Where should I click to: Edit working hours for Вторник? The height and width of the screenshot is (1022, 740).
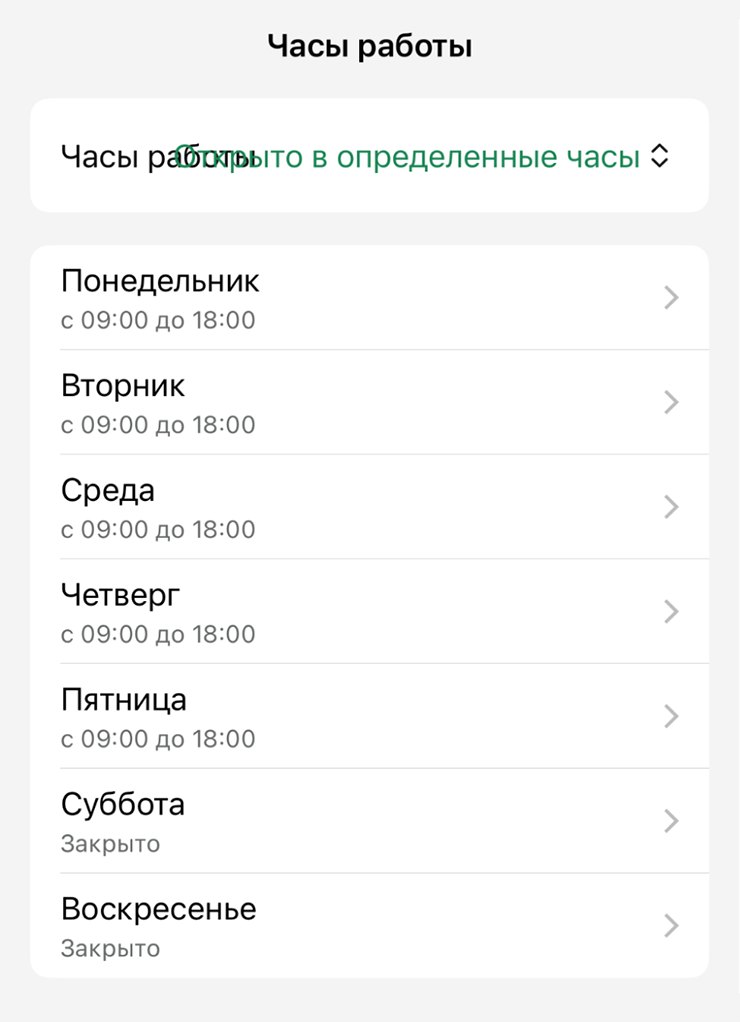click(x=369, y=402)
